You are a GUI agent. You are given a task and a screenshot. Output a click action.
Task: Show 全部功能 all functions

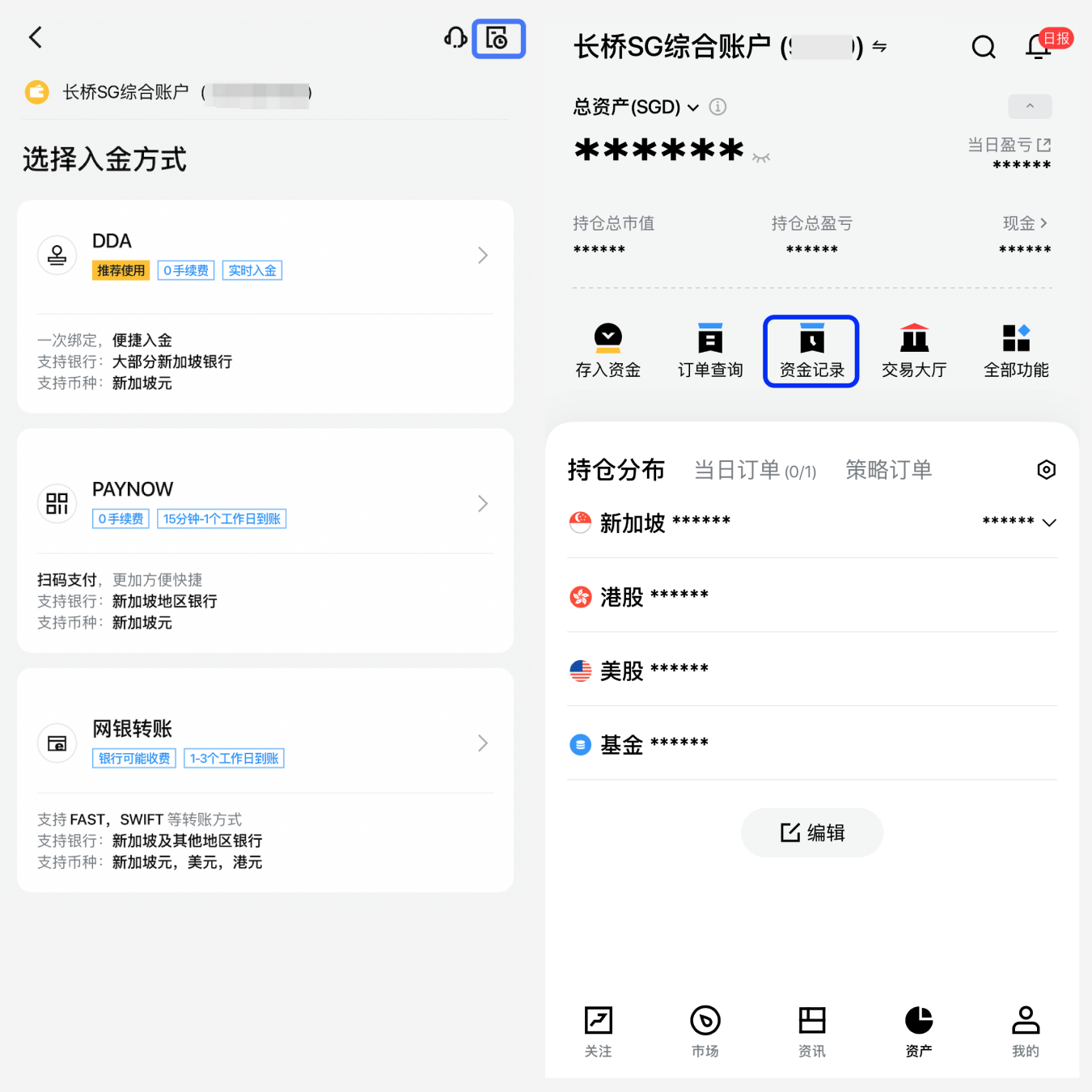(1016, 351)
